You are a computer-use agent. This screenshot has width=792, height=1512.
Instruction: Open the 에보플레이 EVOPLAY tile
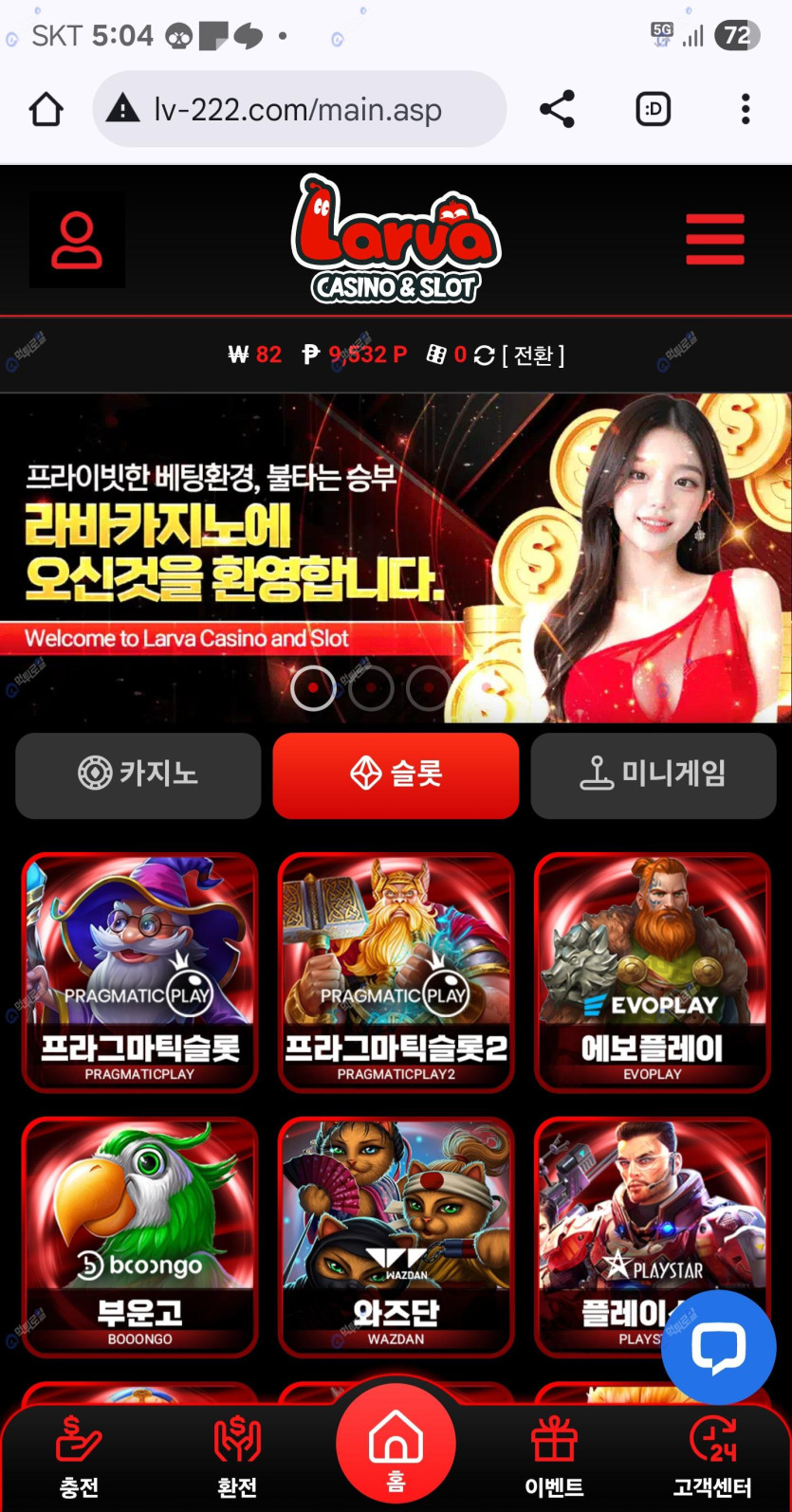click(653, 972)
